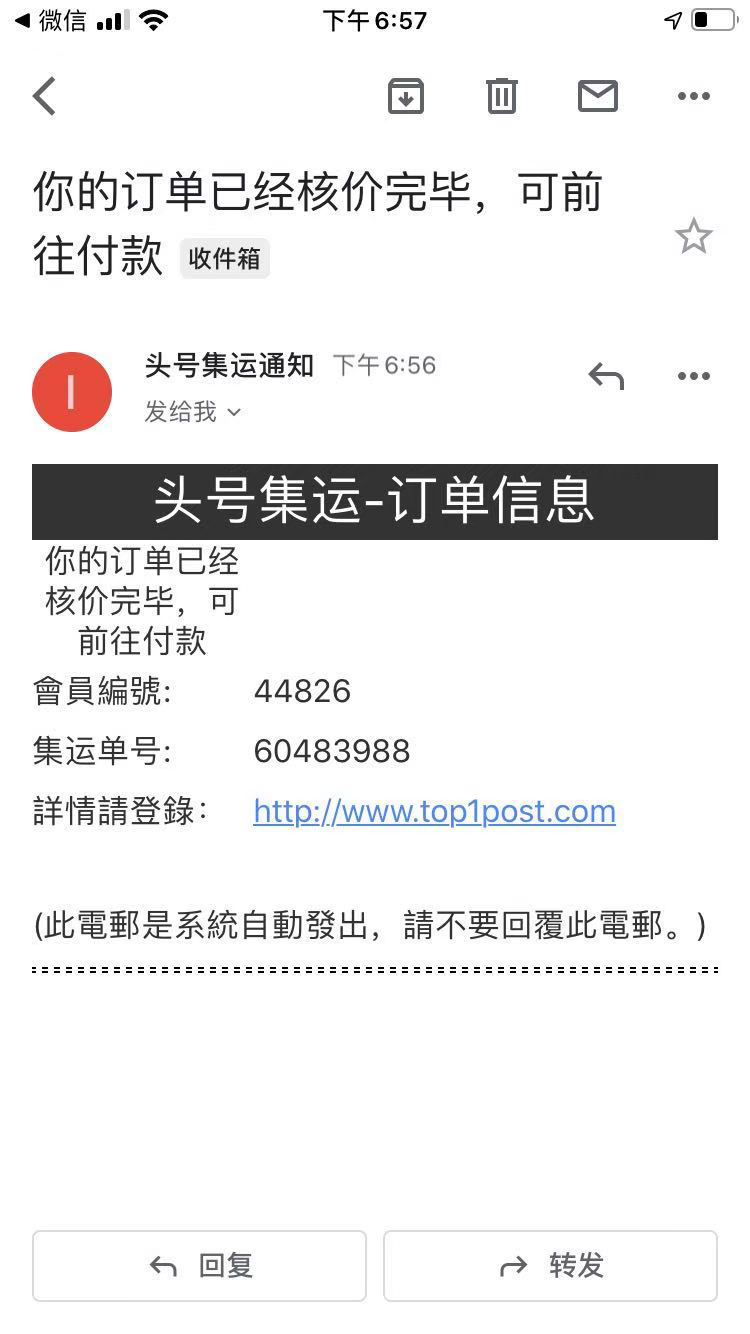Open the message's three-dot menu by sender
The height and width of the screenshot is (1334, 750).
[693, 377]
